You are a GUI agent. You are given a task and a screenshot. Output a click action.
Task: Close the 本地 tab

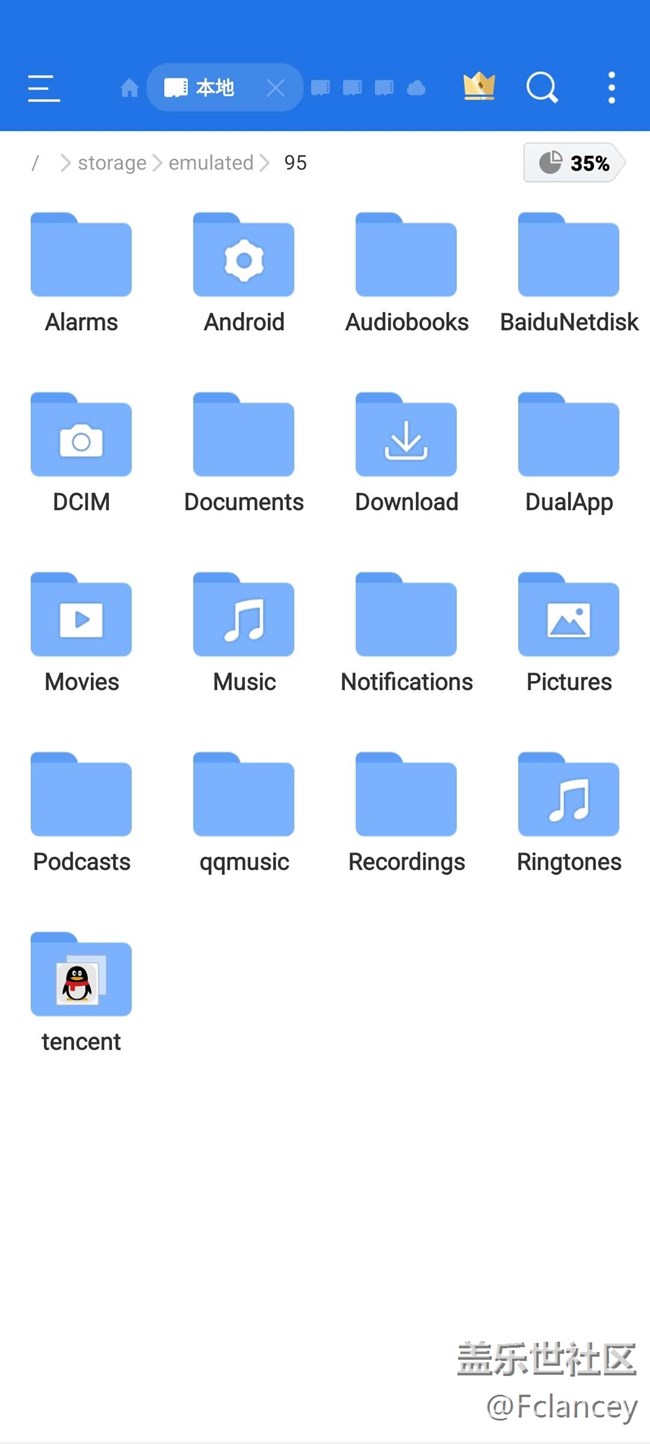[275, 88]
